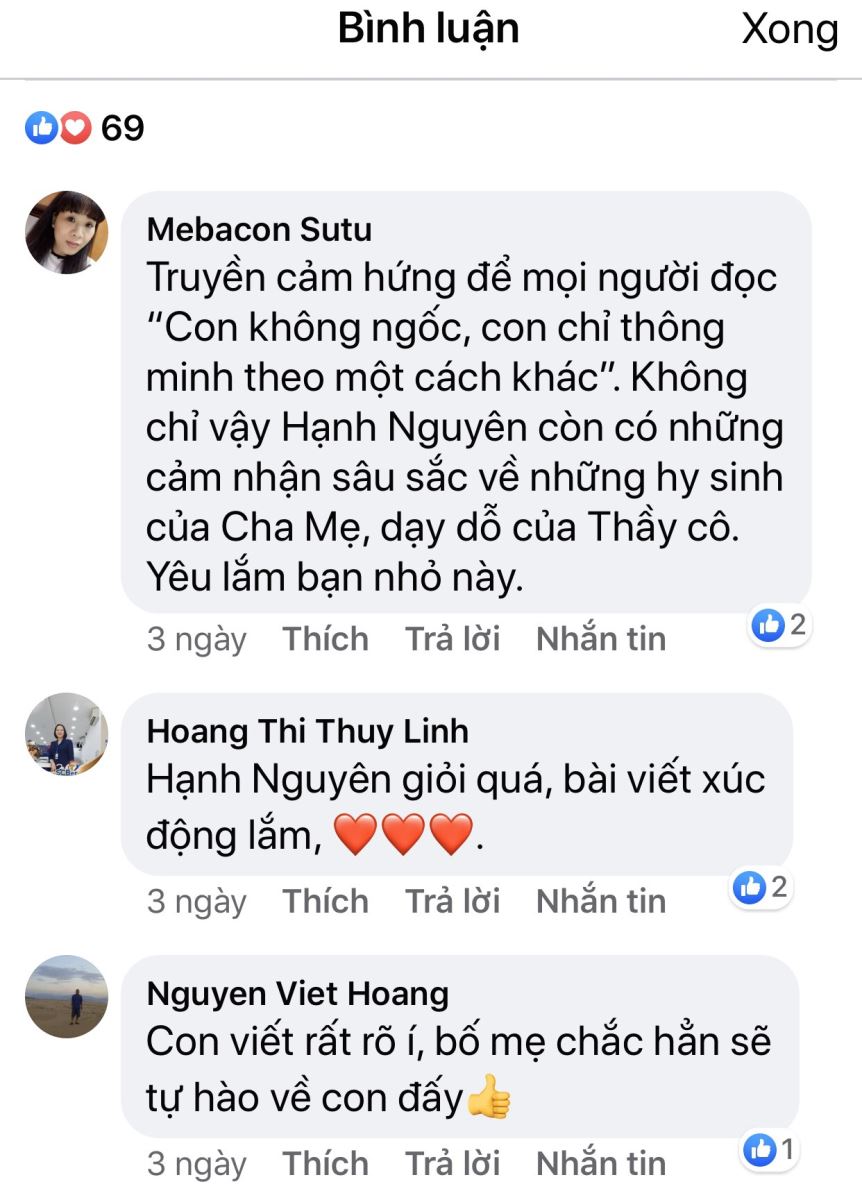Open Mebacon Sutu's name link
Image resolution: width=862 pixels, height=1200 pixels.
point(259,229)
